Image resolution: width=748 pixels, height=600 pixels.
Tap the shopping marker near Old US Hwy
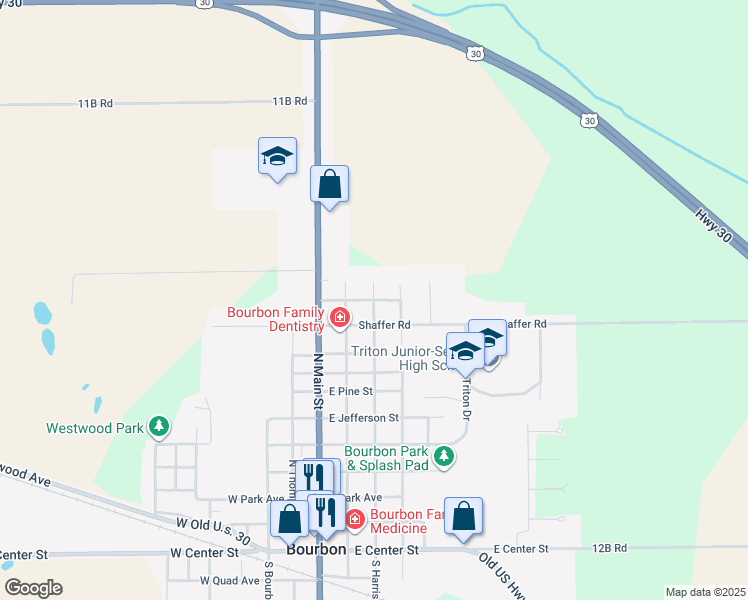click(463, 516)
